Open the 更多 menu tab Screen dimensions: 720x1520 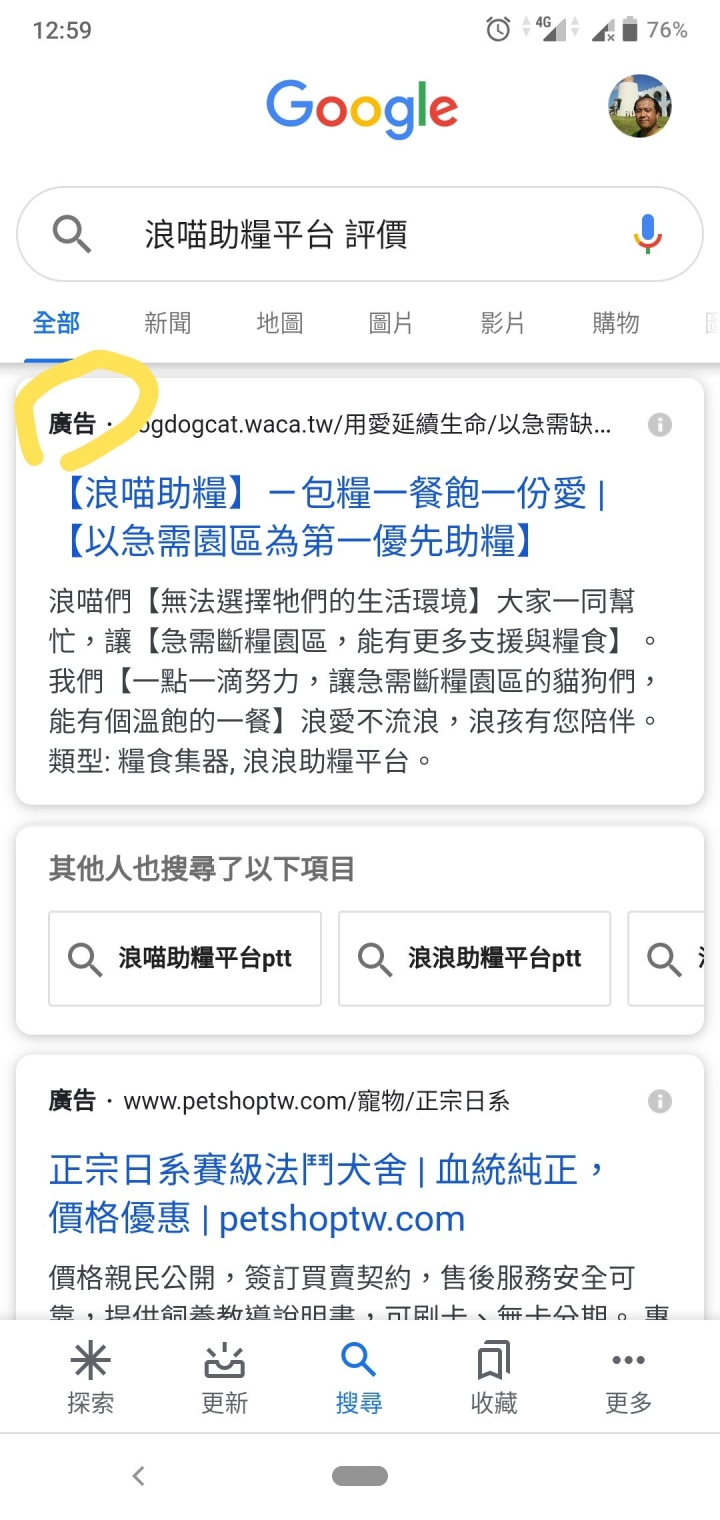(628, 1378)
